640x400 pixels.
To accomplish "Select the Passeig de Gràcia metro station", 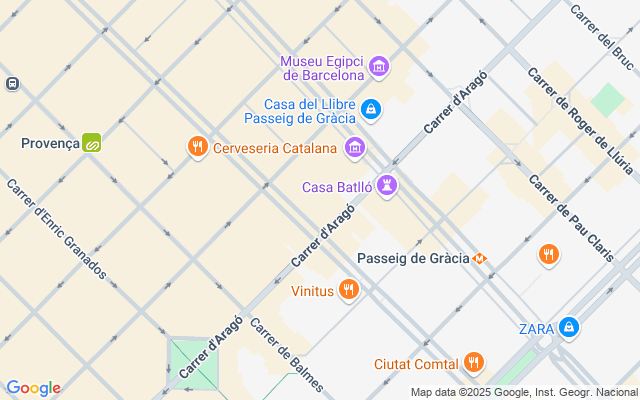I will point(480,259).
